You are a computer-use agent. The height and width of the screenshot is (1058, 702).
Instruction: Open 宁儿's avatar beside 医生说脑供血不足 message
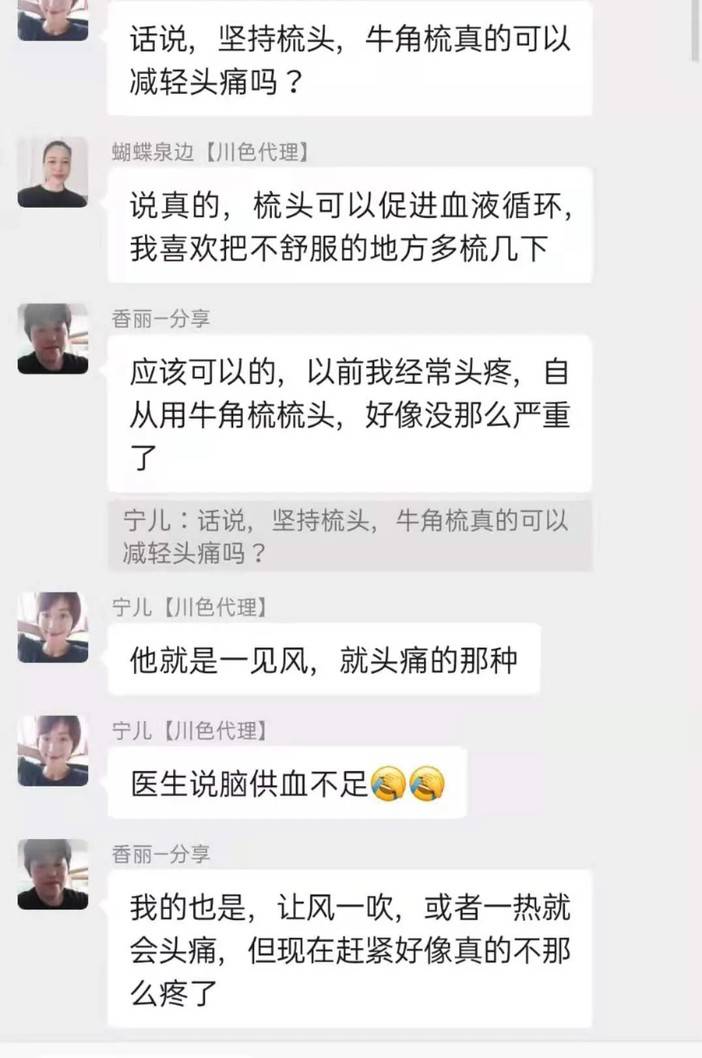click(53, 750)
